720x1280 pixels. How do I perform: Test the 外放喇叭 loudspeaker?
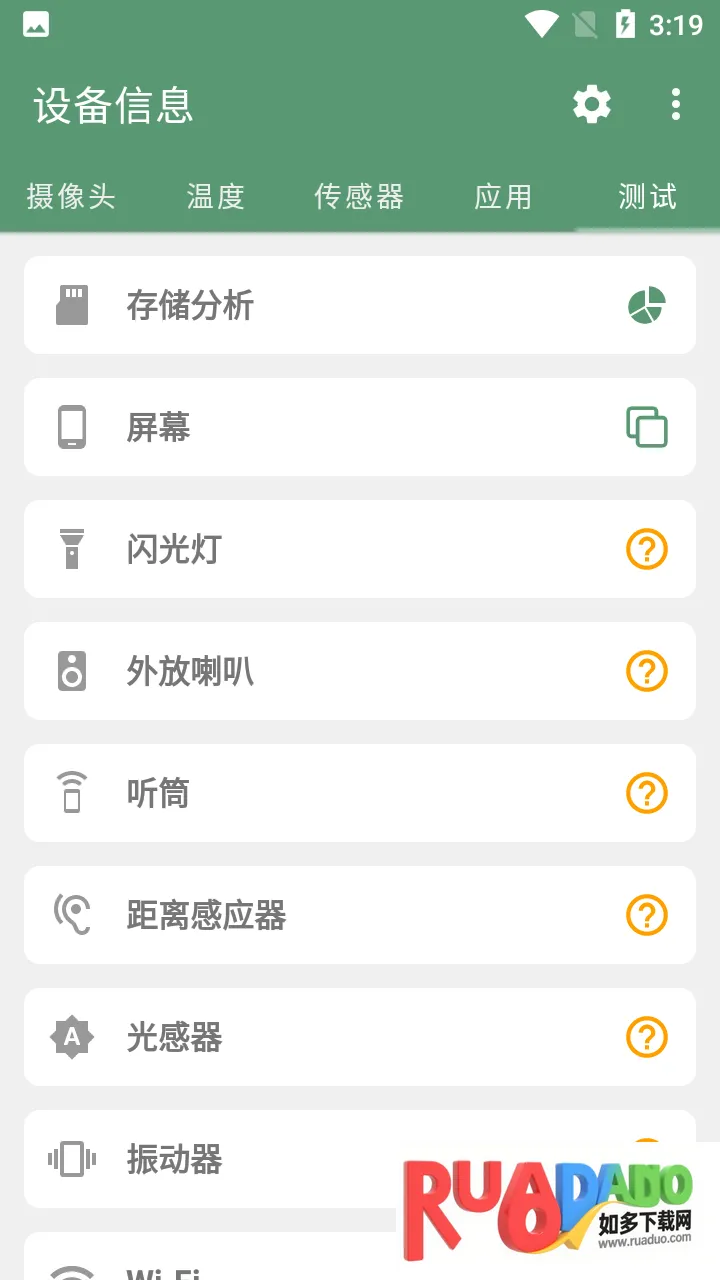359,671
